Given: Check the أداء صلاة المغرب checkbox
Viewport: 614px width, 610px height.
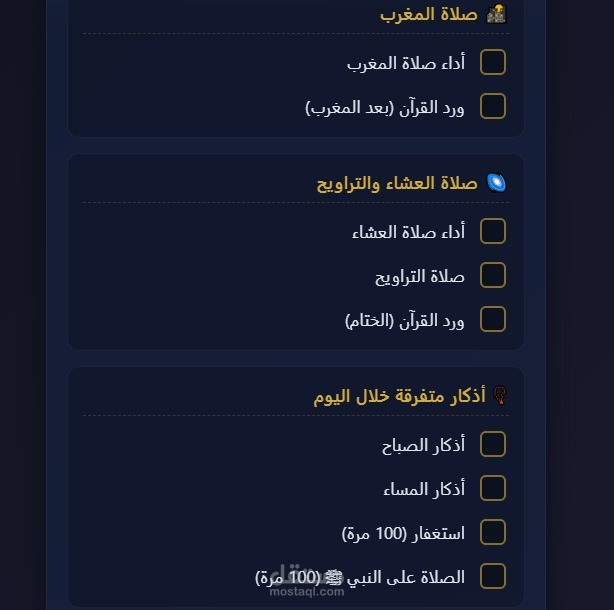Looking at the screenshot, I should coord(493,62).
